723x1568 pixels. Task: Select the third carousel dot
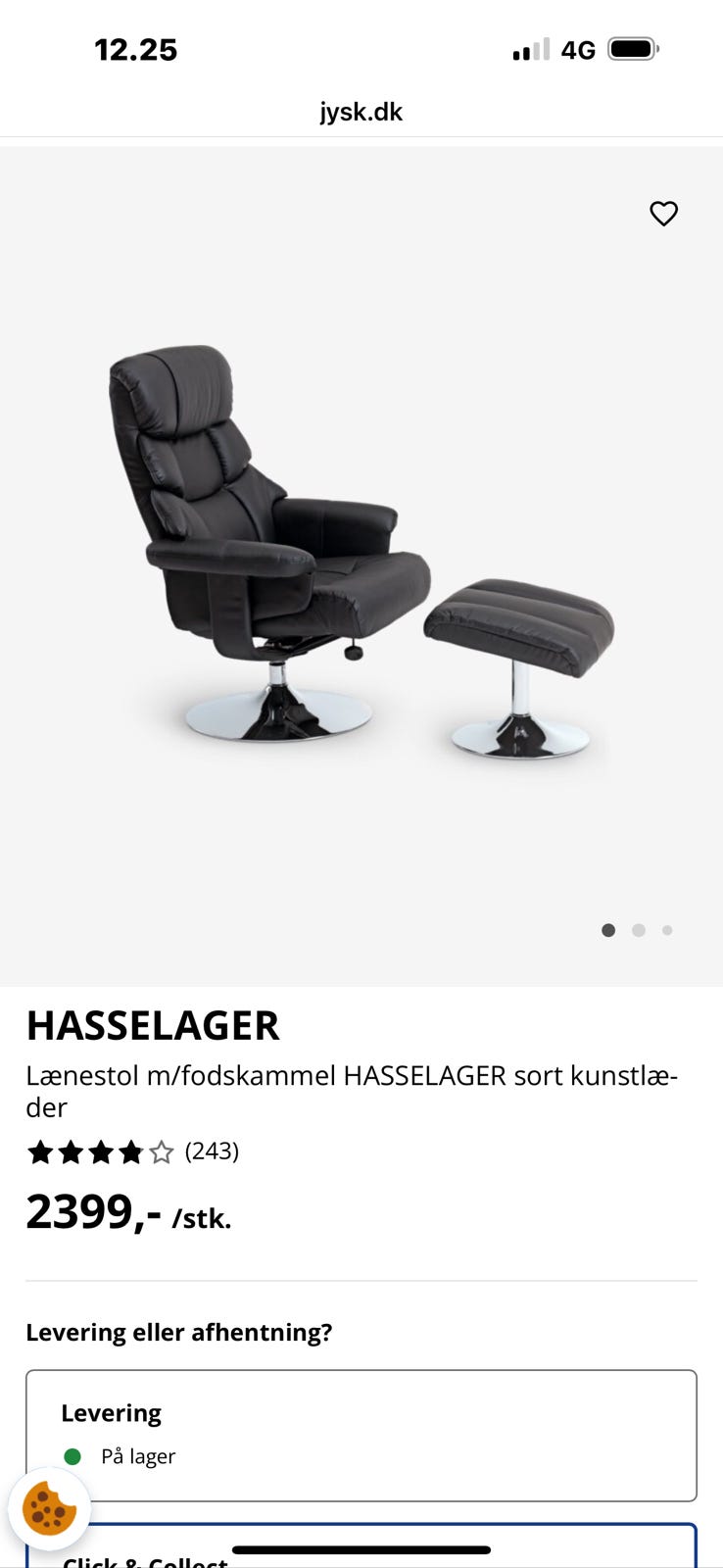[668, 930]
